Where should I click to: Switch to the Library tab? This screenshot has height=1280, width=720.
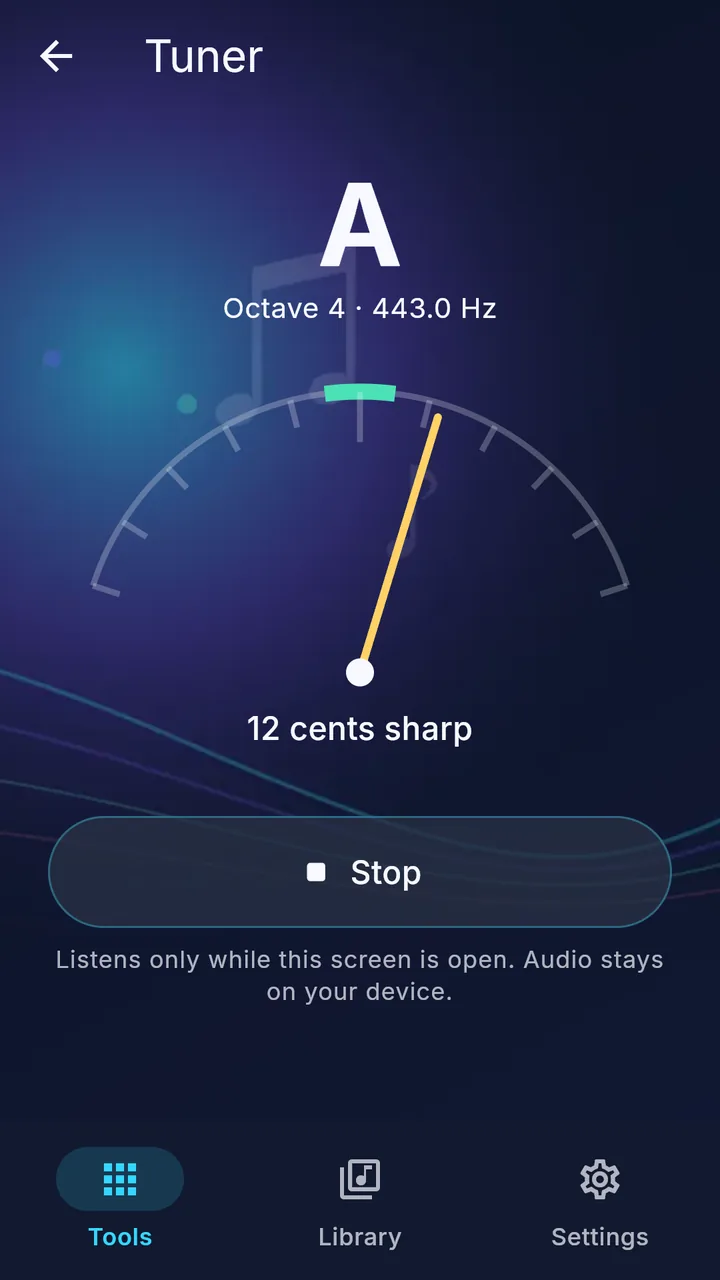click(x=360, y=1204)
